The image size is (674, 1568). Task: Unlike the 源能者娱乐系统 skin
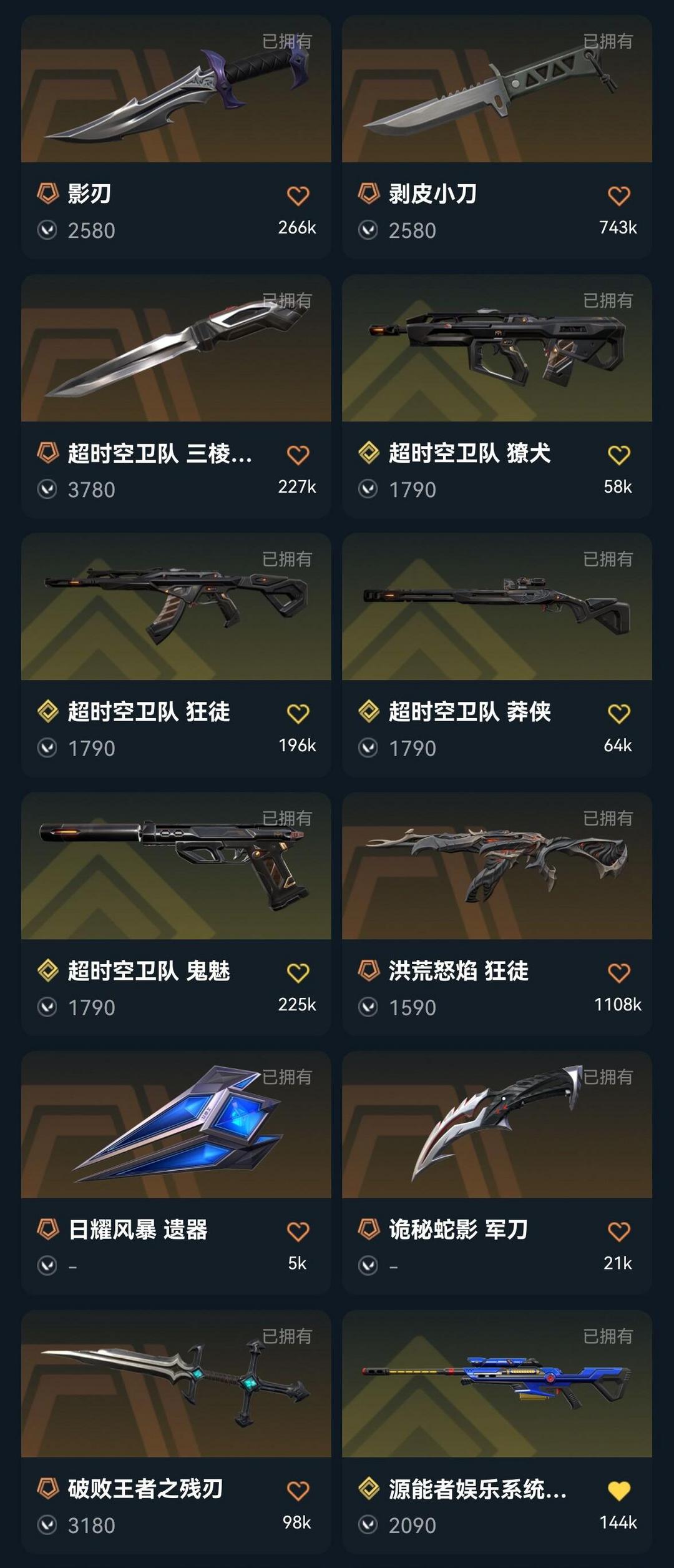pyautogui.click(x=618, y=1491)
